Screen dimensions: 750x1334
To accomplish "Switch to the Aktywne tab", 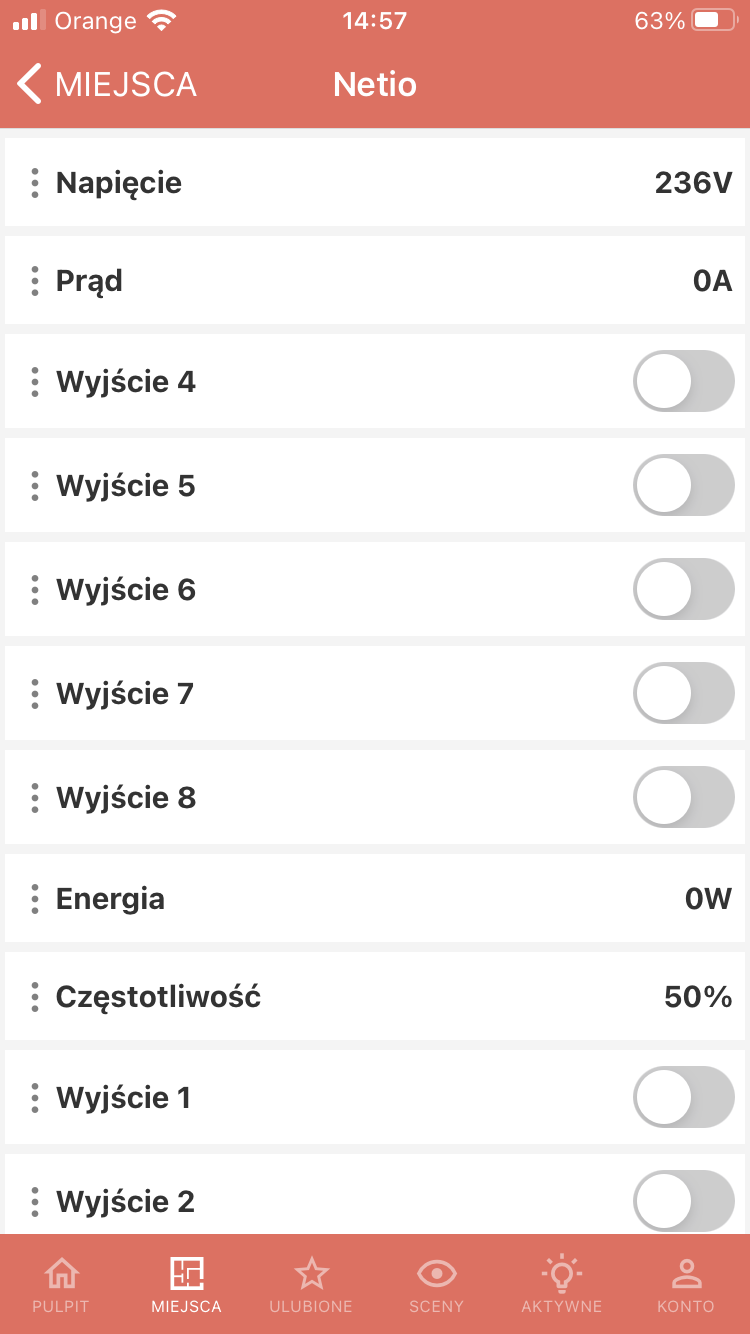I will 561,1285.
